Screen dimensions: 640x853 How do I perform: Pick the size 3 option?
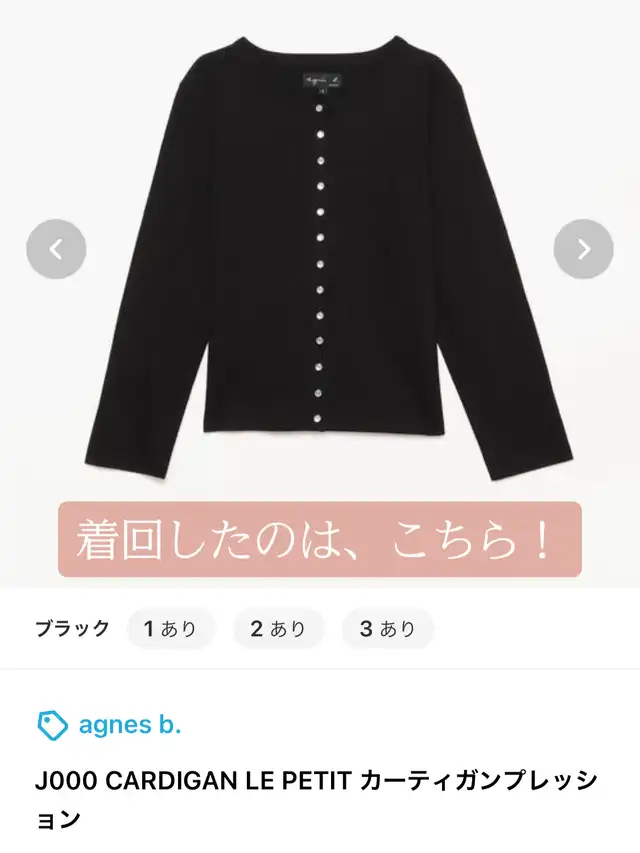point(387,629)
